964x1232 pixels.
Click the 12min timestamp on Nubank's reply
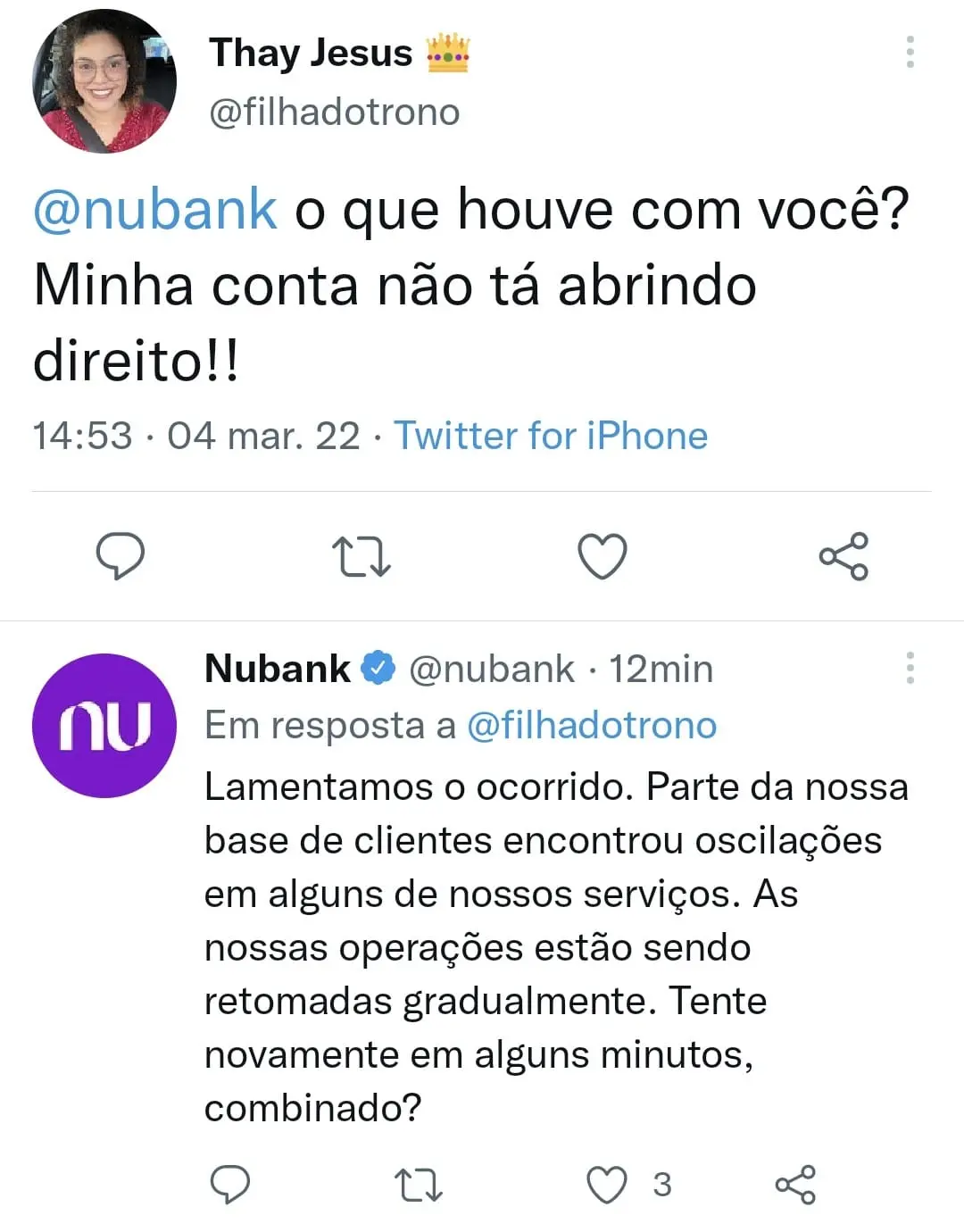click(x=661, y=668)
